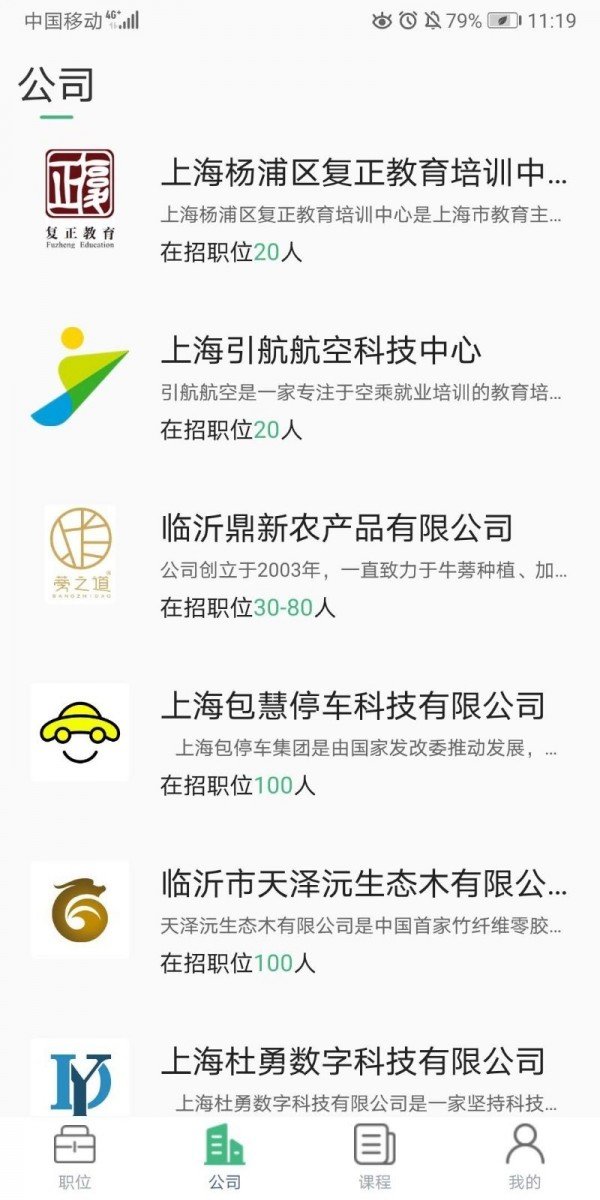Open 上海杨浦区复正教育培训中心 company entry
This screenshot has width=600, height=1200.
tap(363, 174)
